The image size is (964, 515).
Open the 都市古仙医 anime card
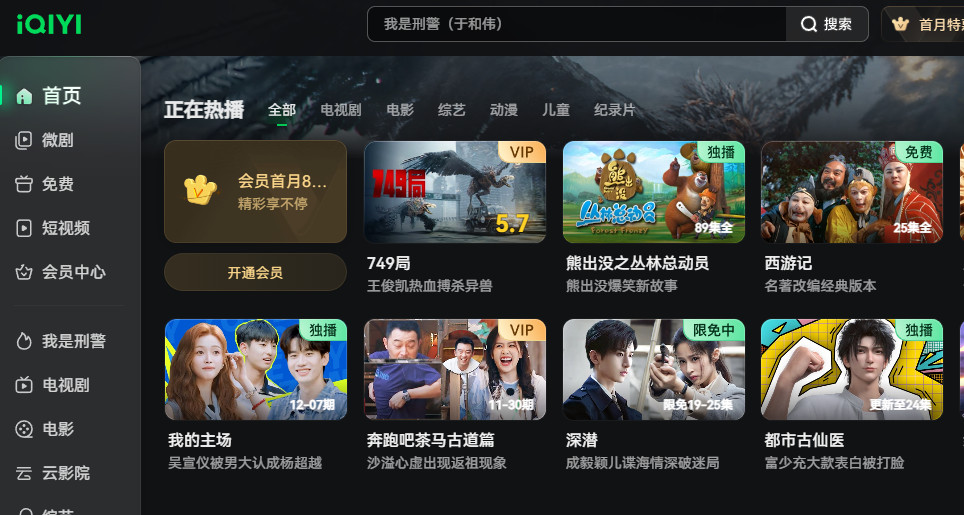[x=851, y=370]
